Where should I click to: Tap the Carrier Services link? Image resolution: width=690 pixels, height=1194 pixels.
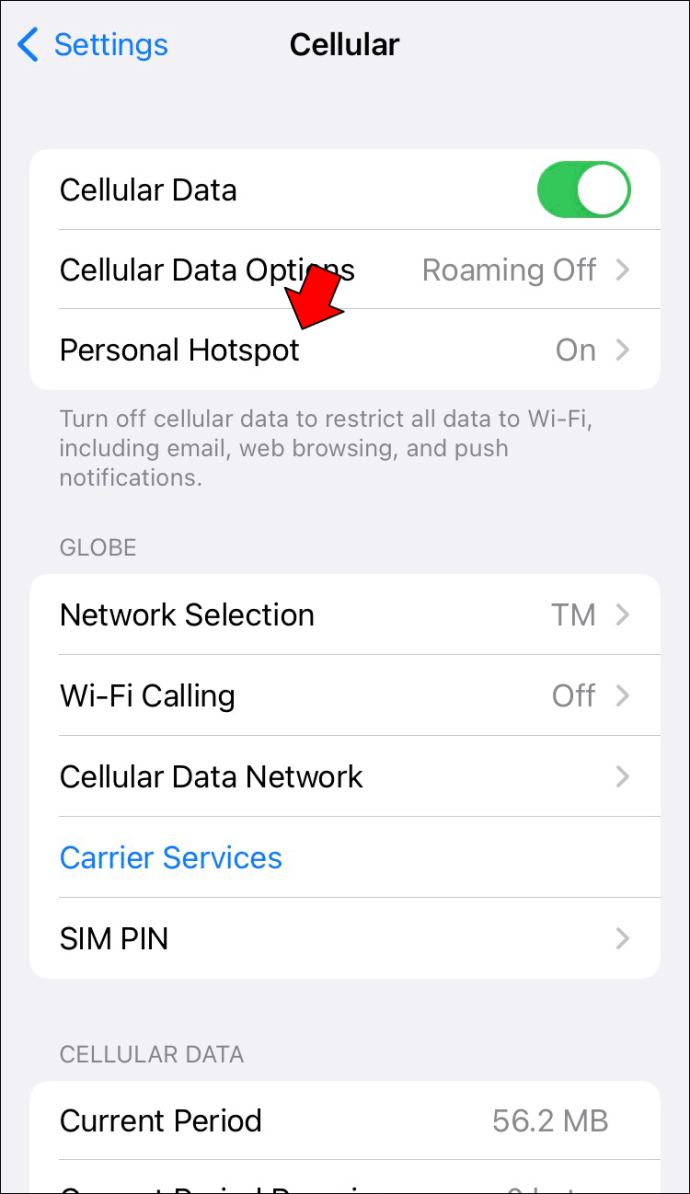pos(171,857)
